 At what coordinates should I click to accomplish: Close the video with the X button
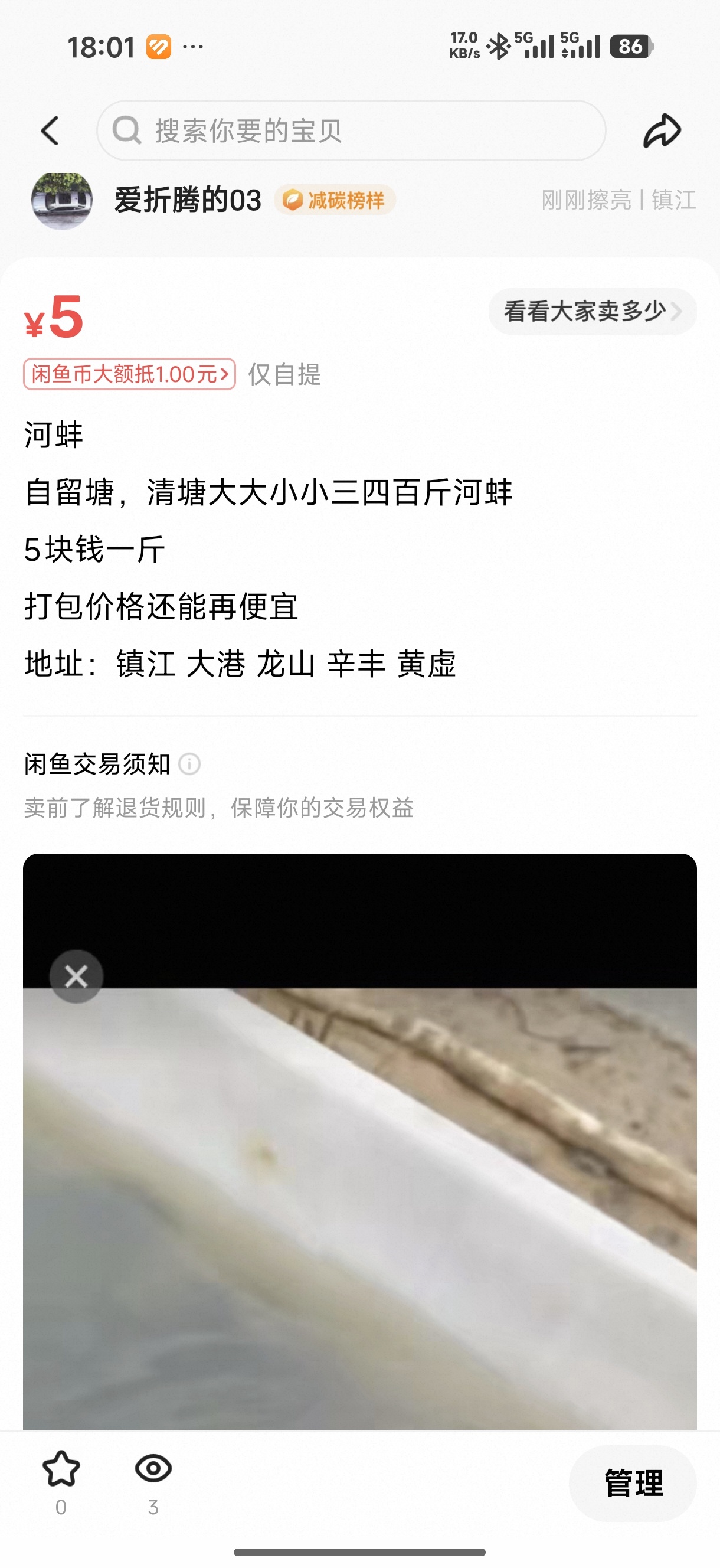76,976
